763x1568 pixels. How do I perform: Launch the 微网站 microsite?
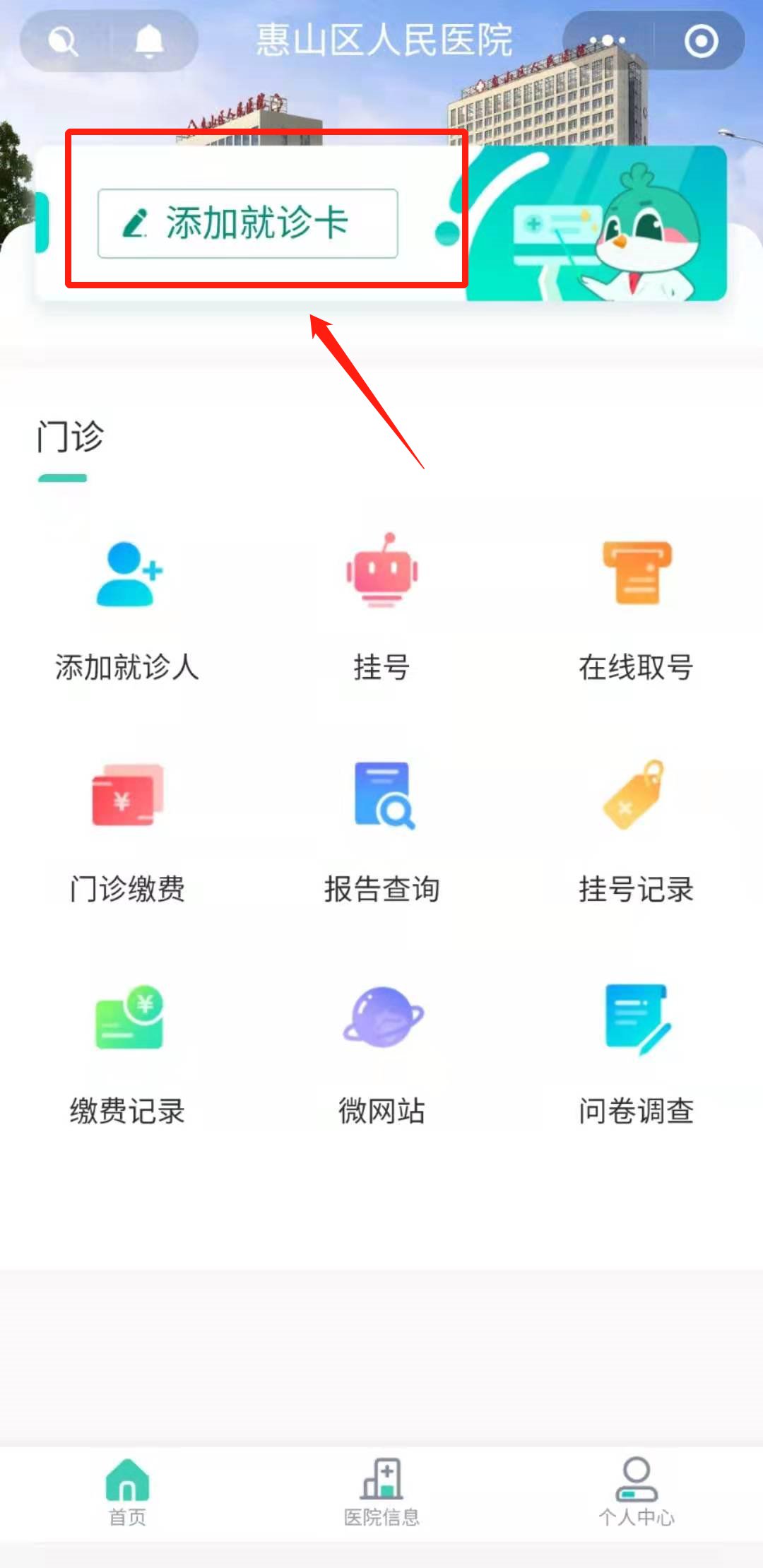[x=381, y=1053]
